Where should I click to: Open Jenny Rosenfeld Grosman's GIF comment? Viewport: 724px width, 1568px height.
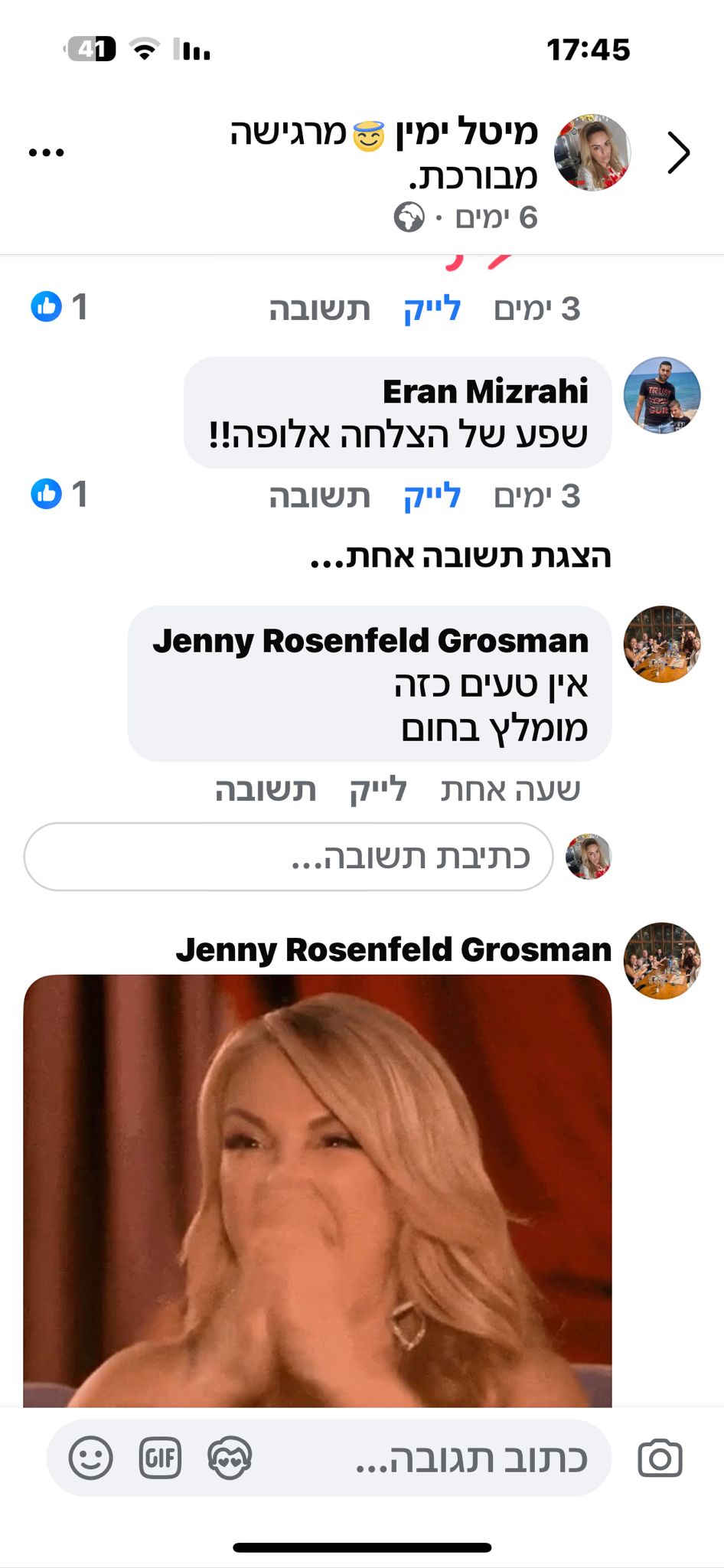[317, 1191]
